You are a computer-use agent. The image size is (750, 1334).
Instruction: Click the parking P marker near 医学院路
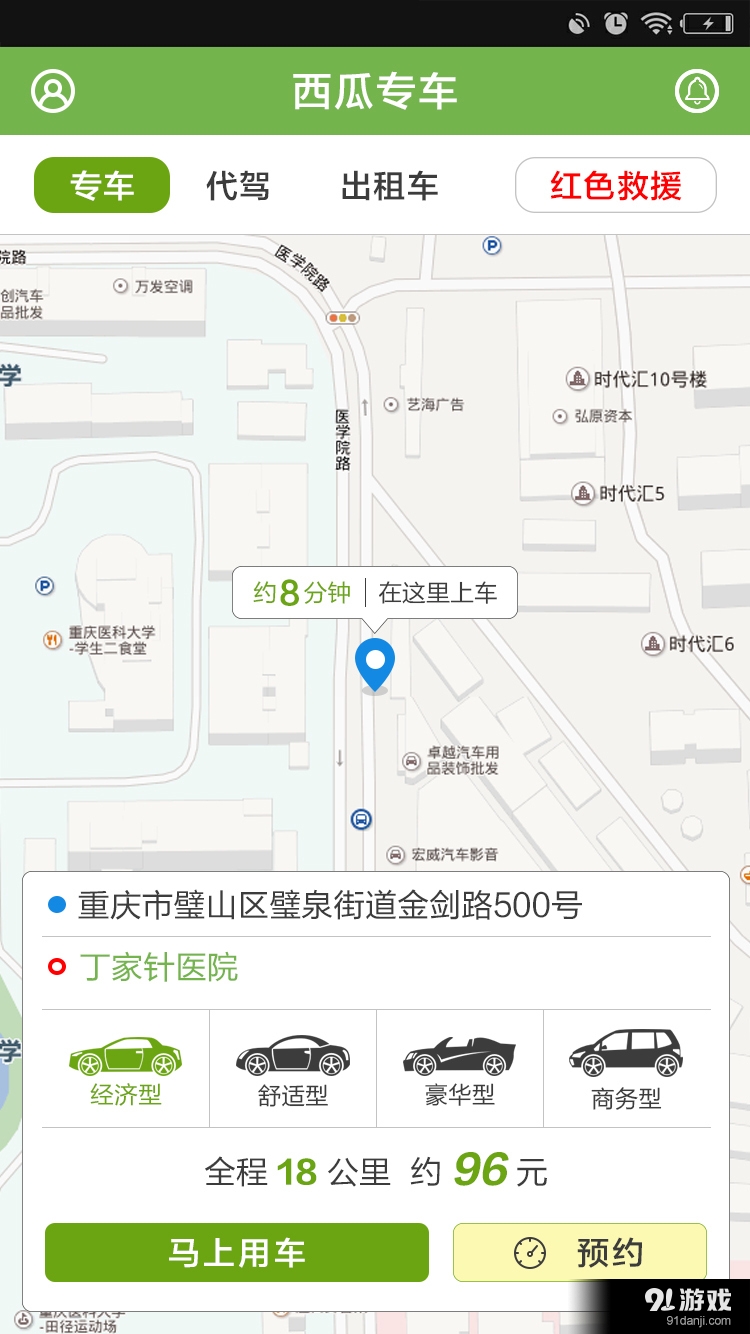[491, 246]
